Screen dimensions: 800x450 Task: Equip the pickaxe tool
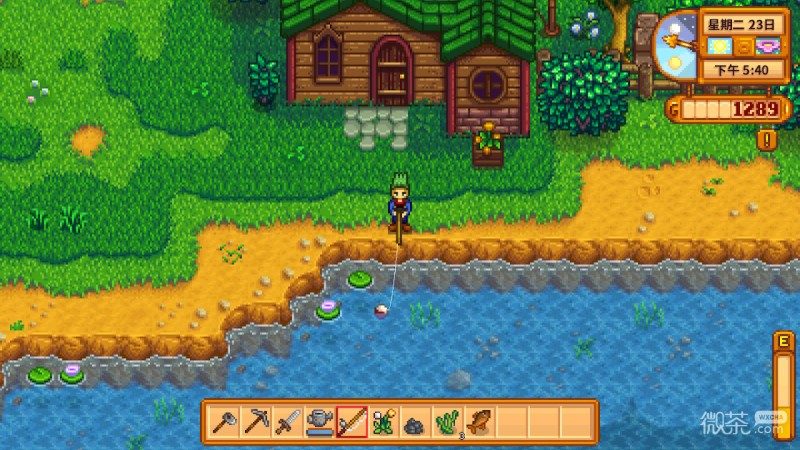(257, 422)
